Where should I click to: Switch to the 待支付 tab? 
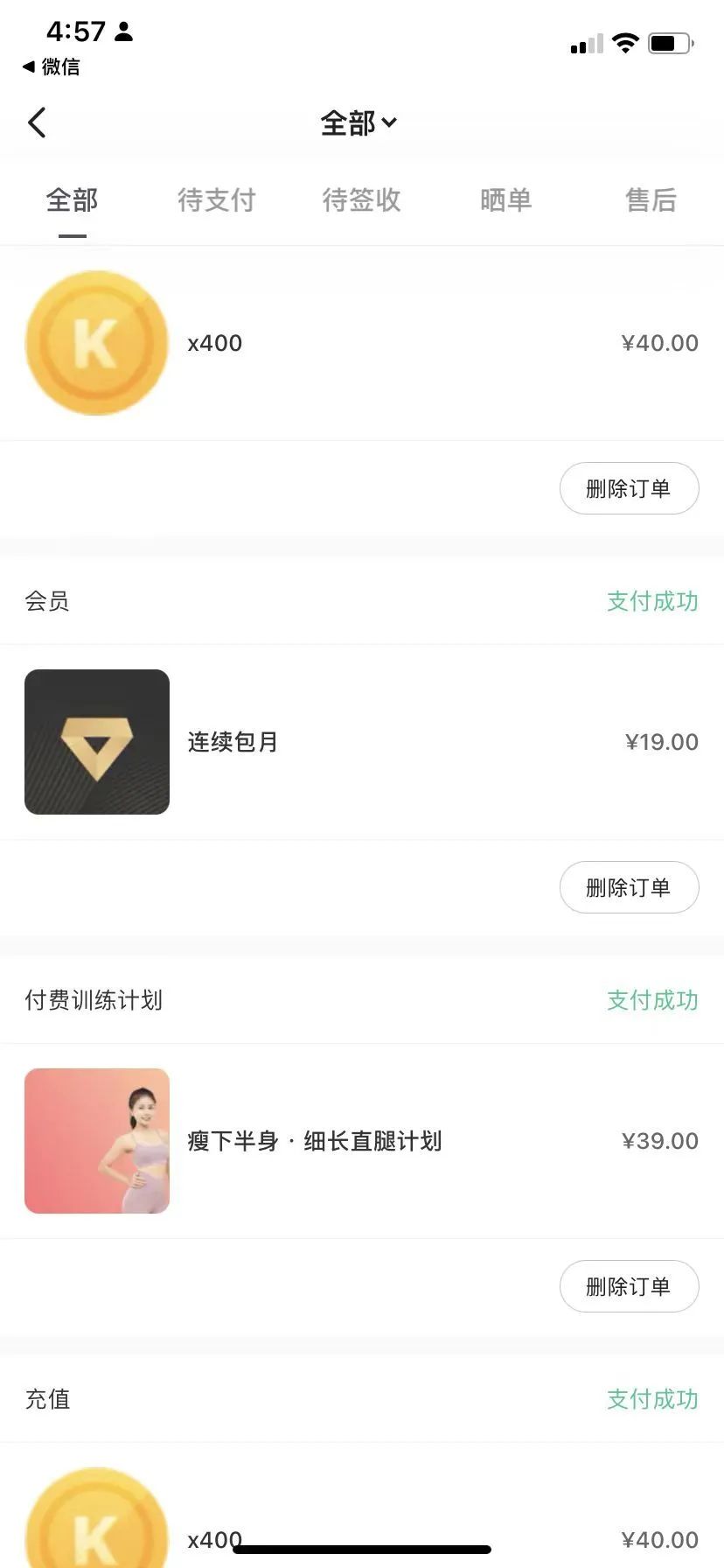(216, 200)
